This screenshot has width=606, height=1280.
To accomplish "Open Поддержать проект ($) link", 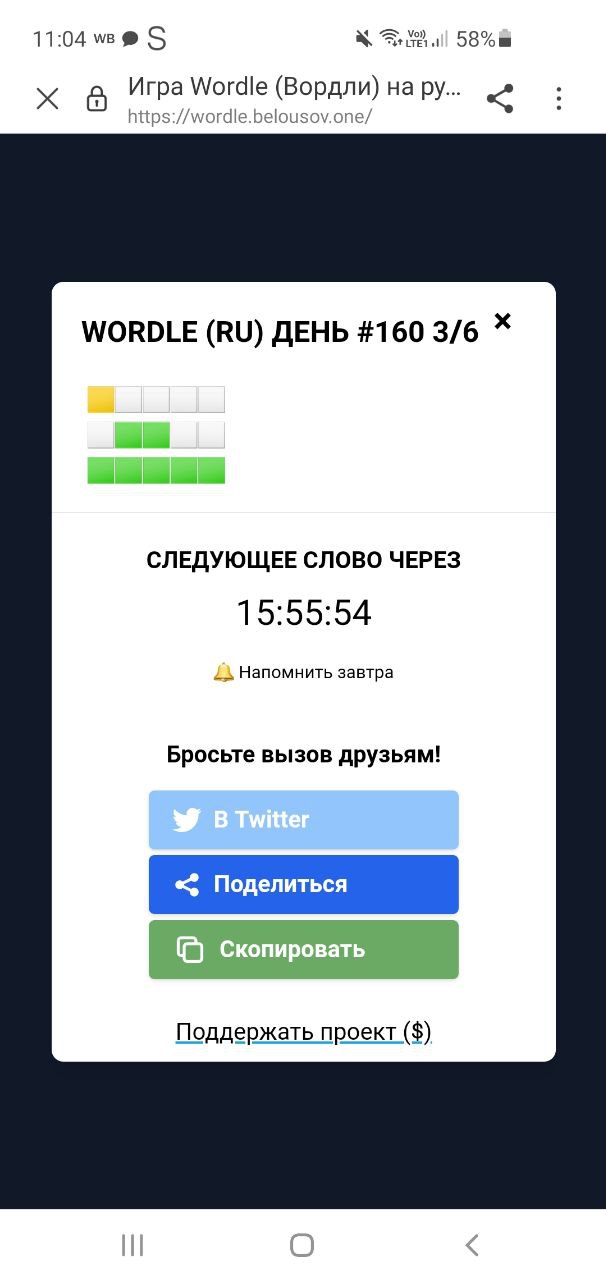I will 304,1032.
